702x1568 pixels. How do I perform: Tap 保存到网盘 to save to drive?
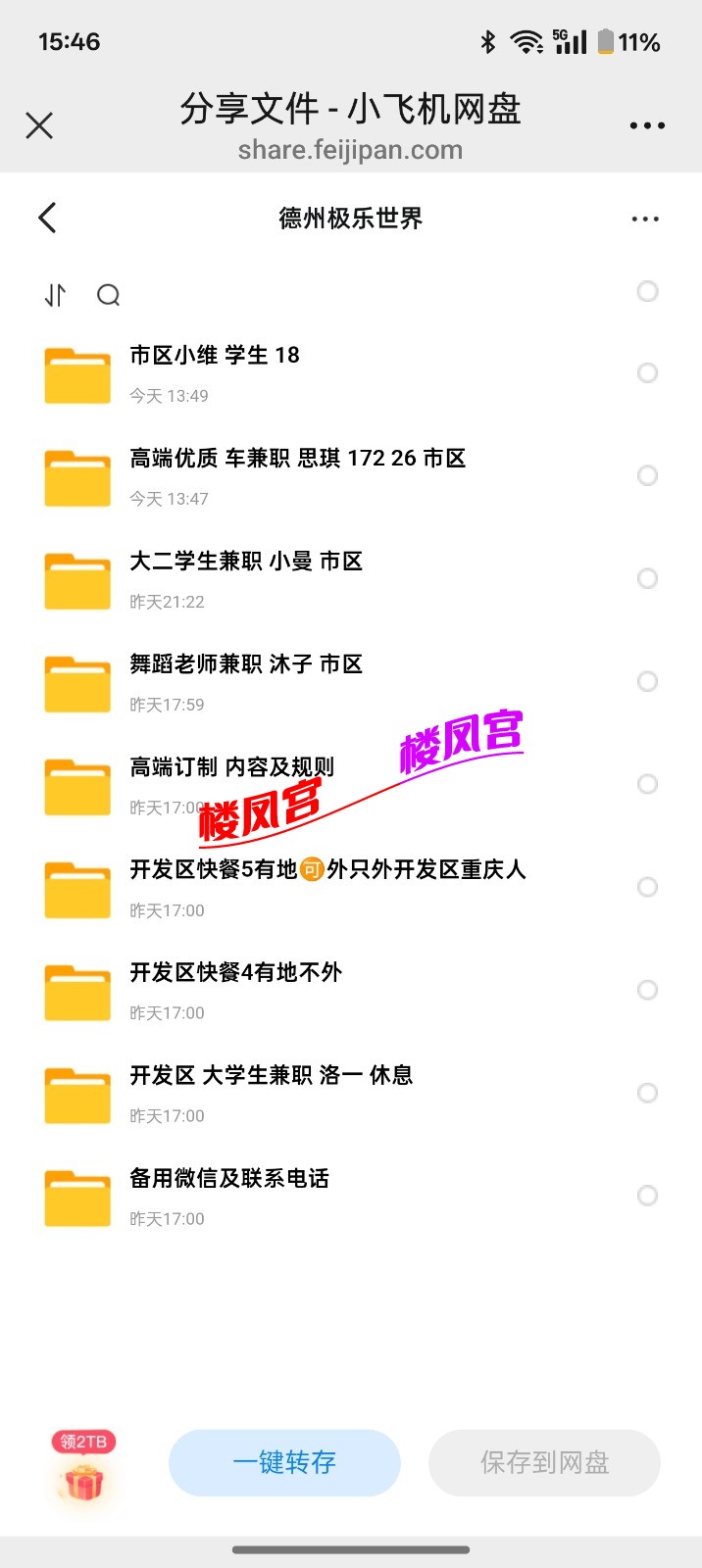[x=544, y=1462]
